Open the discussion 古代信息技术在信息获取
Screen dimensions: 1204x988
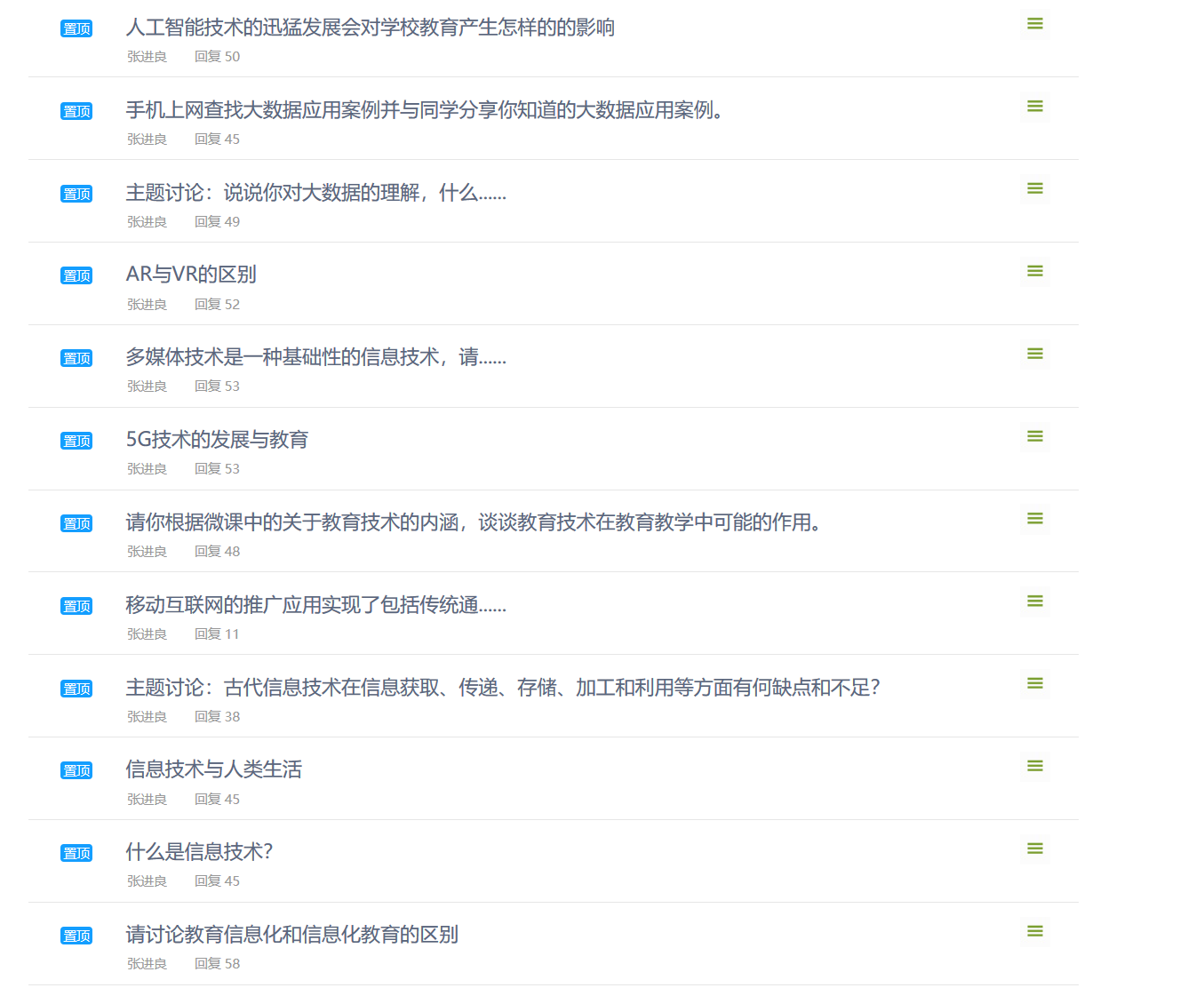[x=502, y=688]
